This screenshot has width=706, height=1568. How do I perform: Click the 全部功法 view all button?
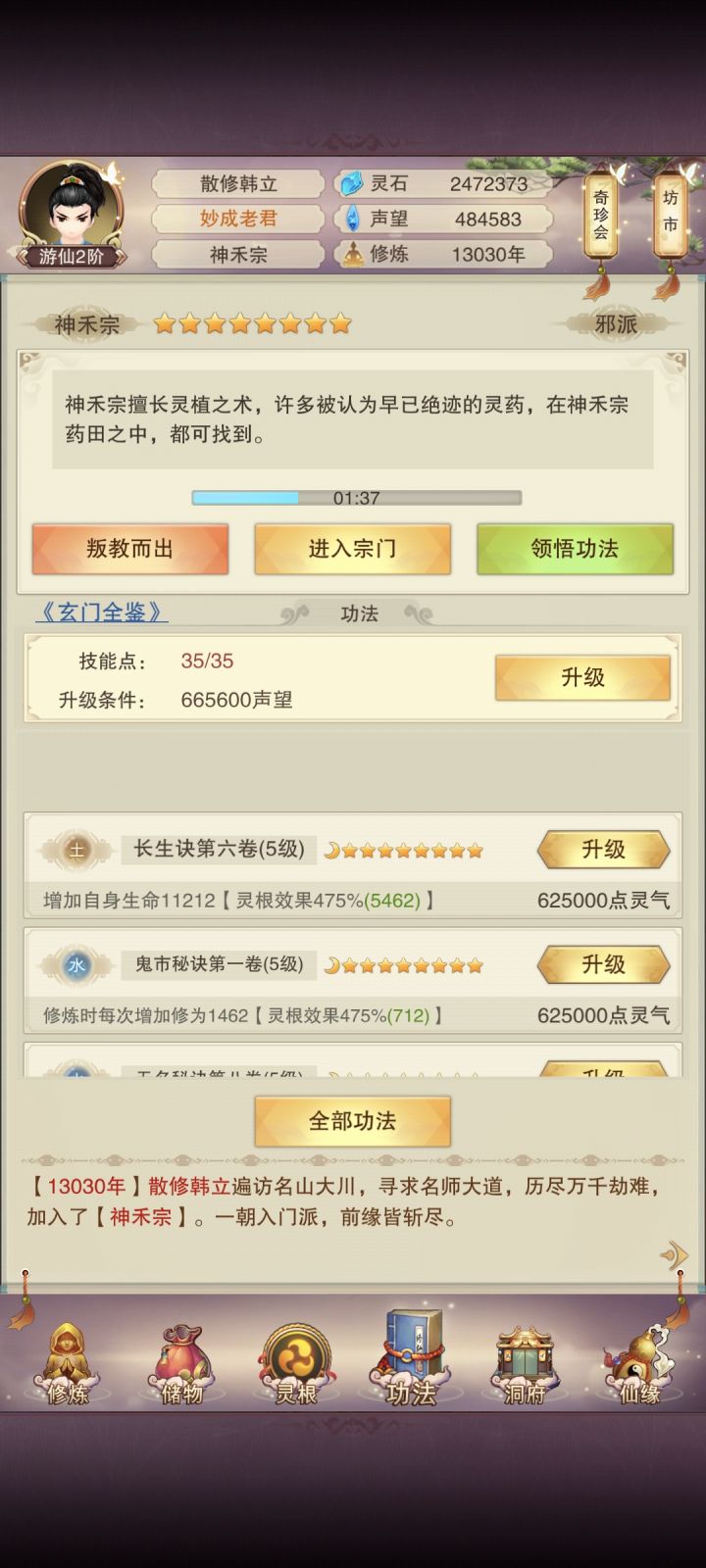[352, 1120]
